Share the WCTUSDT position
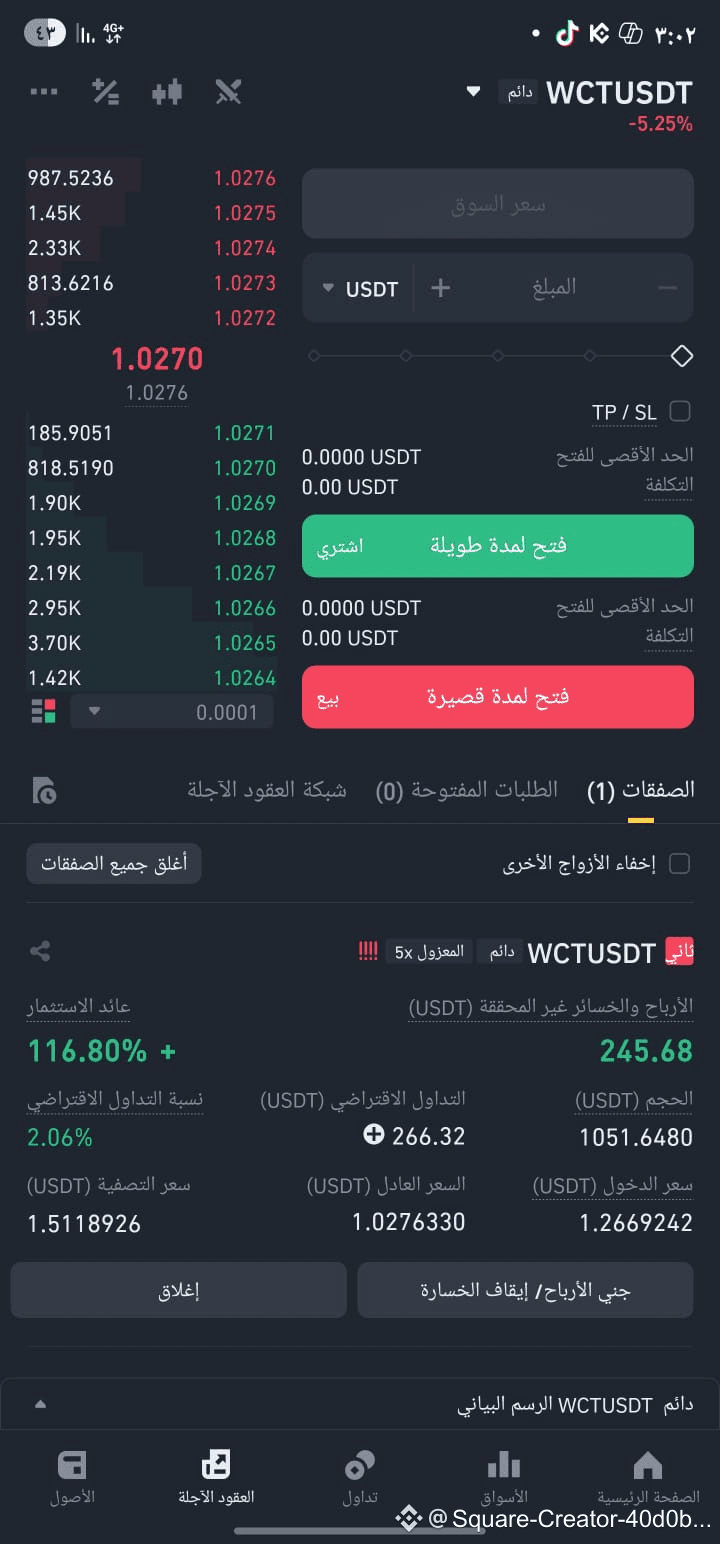The width and height of the screenshot is (720, 1544). 40,951
